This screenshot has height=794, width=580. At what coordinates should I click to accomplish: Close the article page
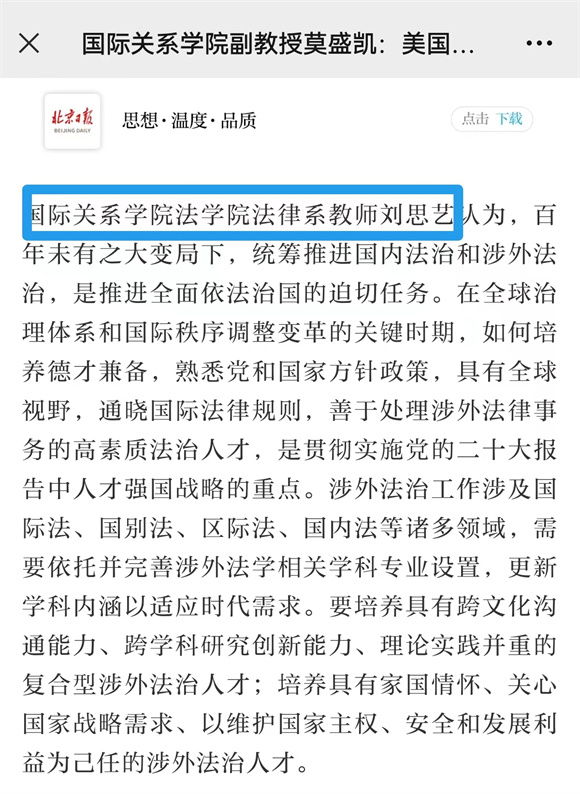(29, 44)
